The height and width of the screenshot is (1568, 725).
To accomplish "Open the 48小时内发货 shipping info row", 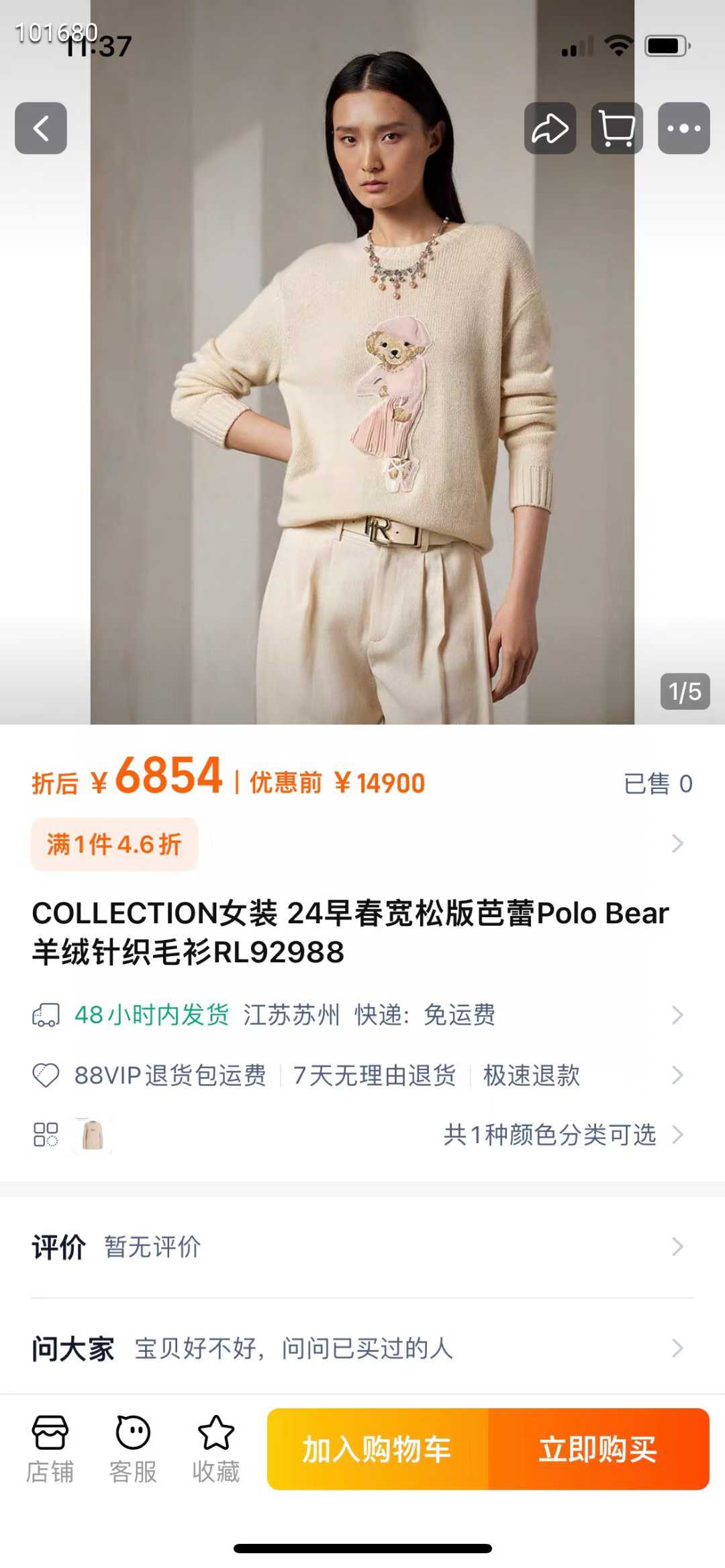I will (x=362, y=1015).
